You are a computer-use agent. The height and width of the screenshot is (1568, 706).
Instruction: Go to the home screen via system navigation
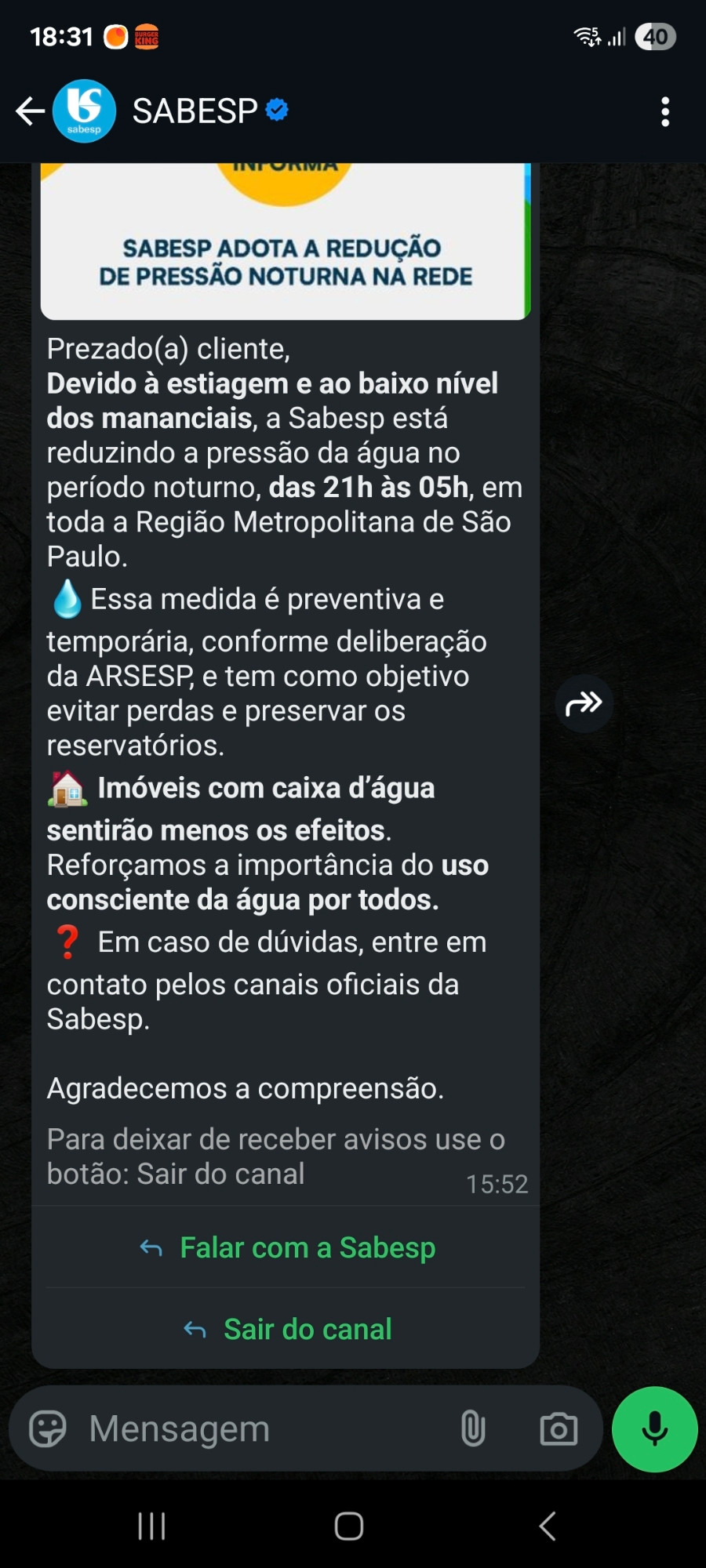[x=349, y=1526]
